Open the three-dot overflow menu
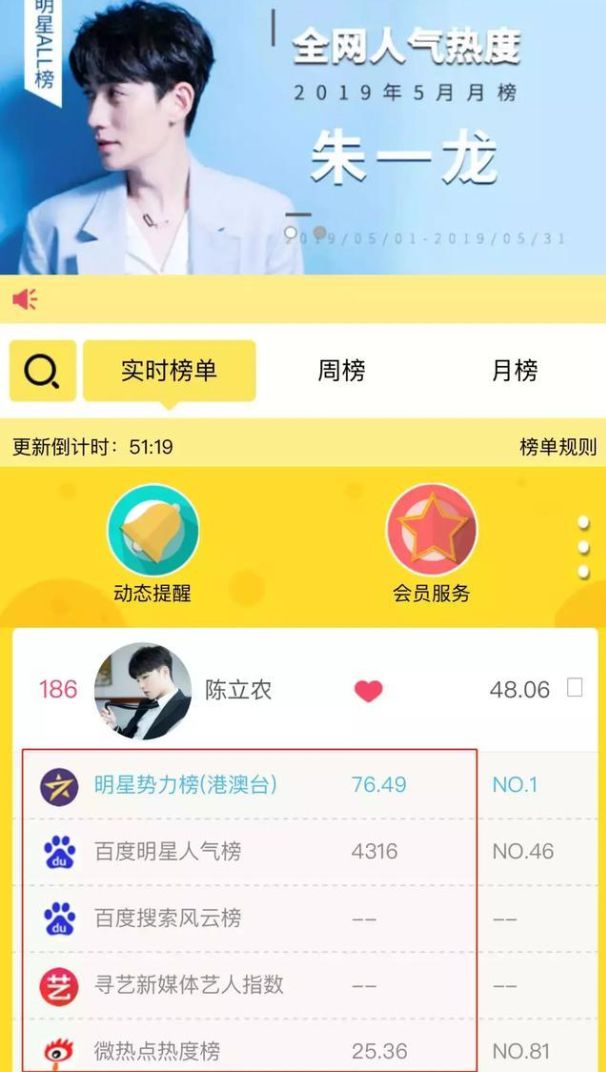Screen dimensions: 606x1072 tap(583, 548)
